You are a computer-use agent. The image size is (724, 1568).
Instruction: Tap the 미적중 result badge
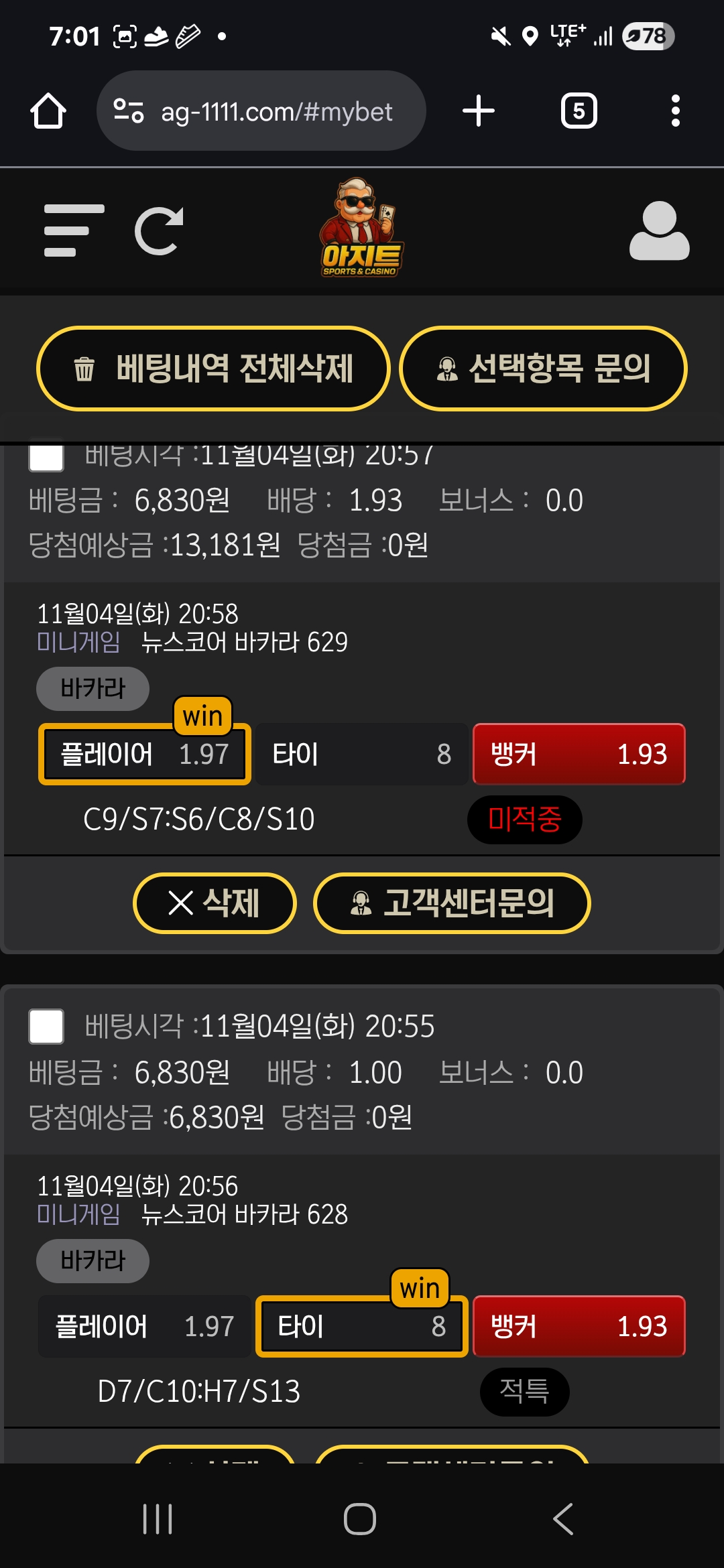tap(524, 820)
